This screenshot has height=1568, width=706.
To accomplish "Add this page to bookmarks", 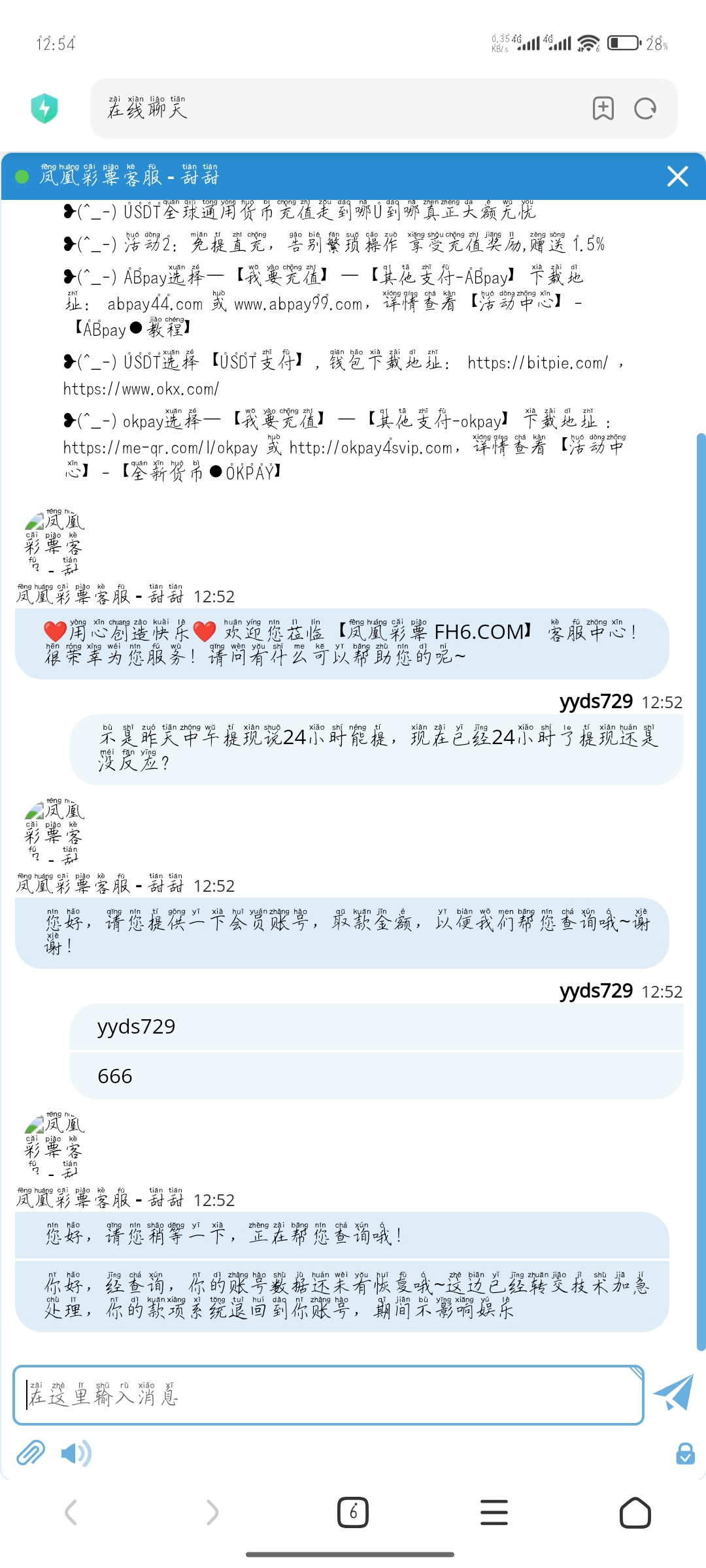I will [603, 108].
